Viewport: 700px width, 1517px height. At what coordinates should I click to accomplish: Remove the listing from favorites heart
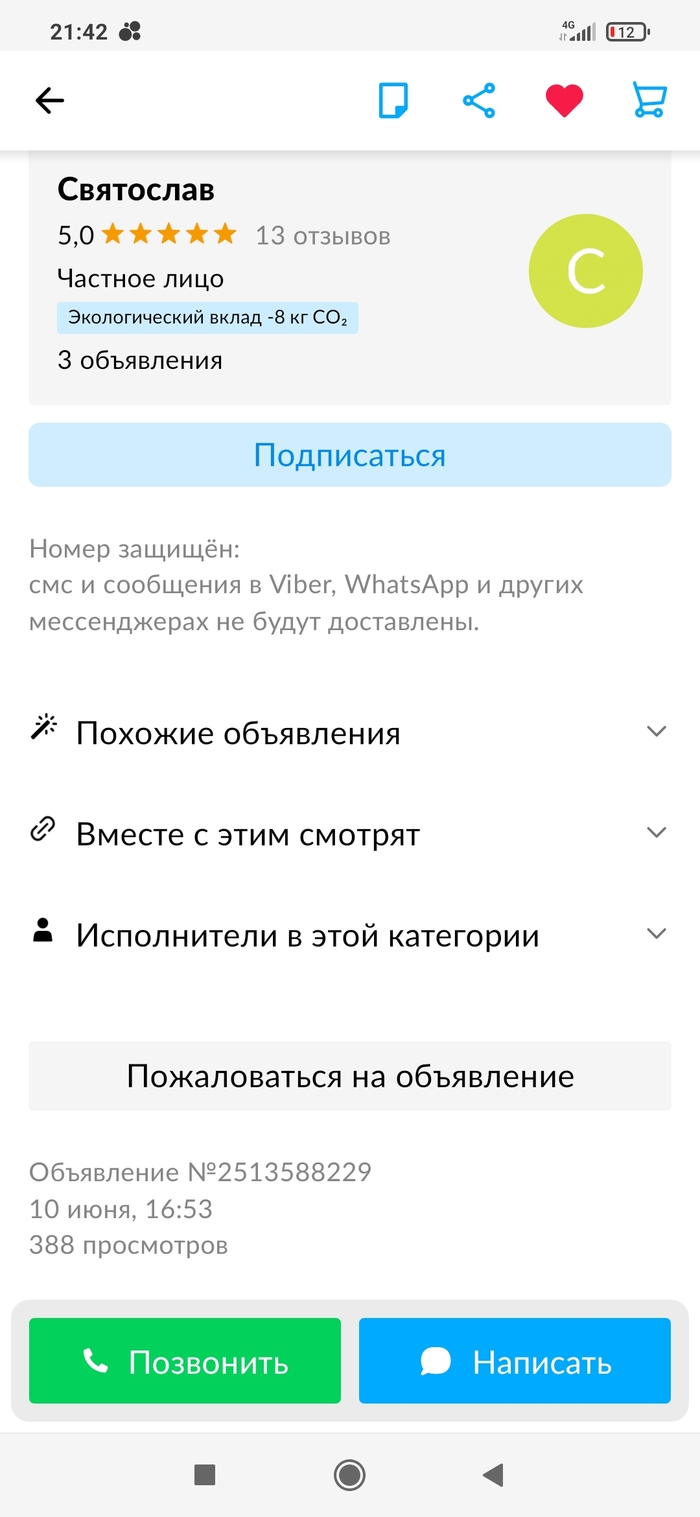564,100
